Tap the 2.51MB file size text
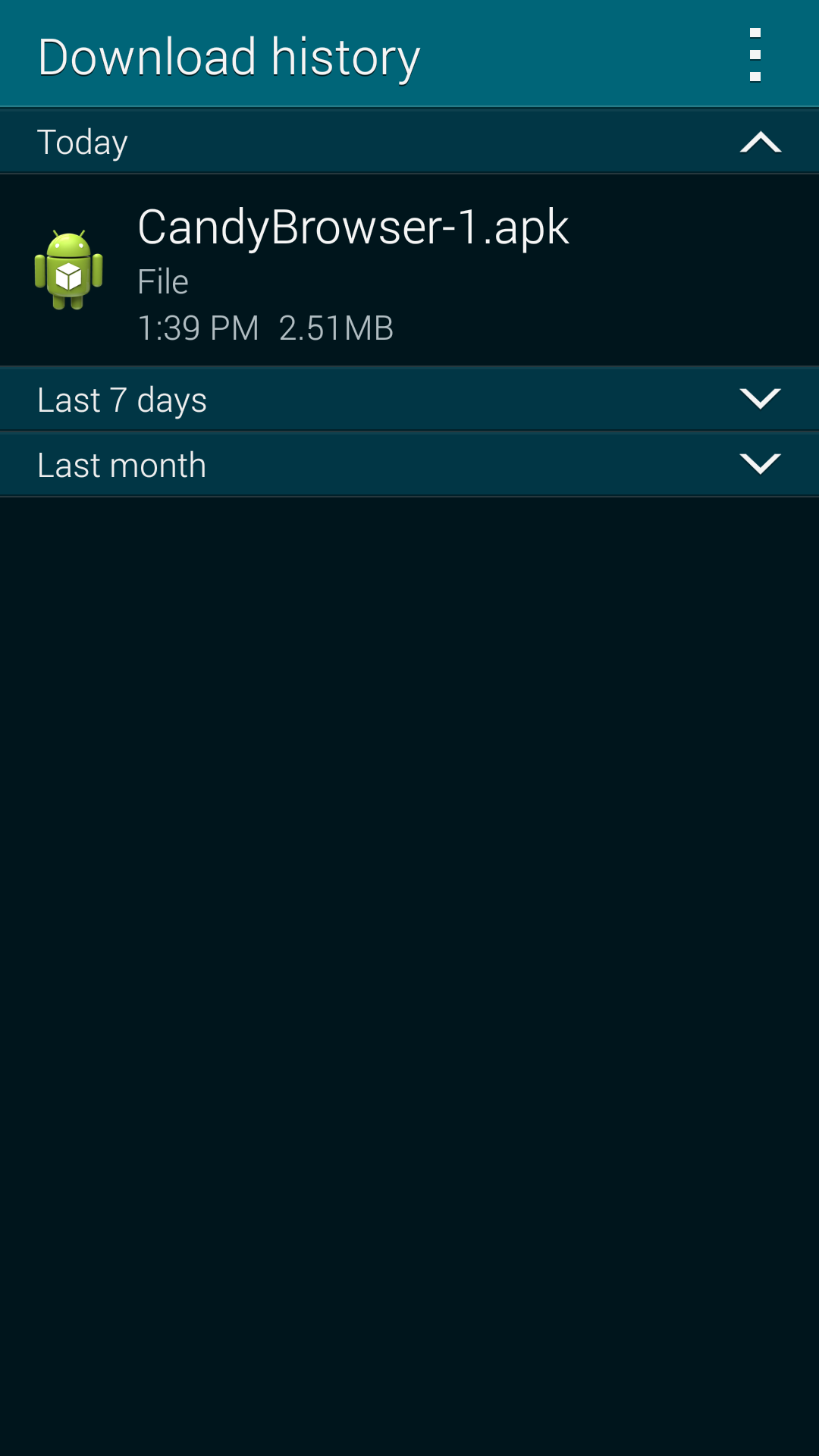The height and width of the screenshot is (1456, 819). coord(337,328)
